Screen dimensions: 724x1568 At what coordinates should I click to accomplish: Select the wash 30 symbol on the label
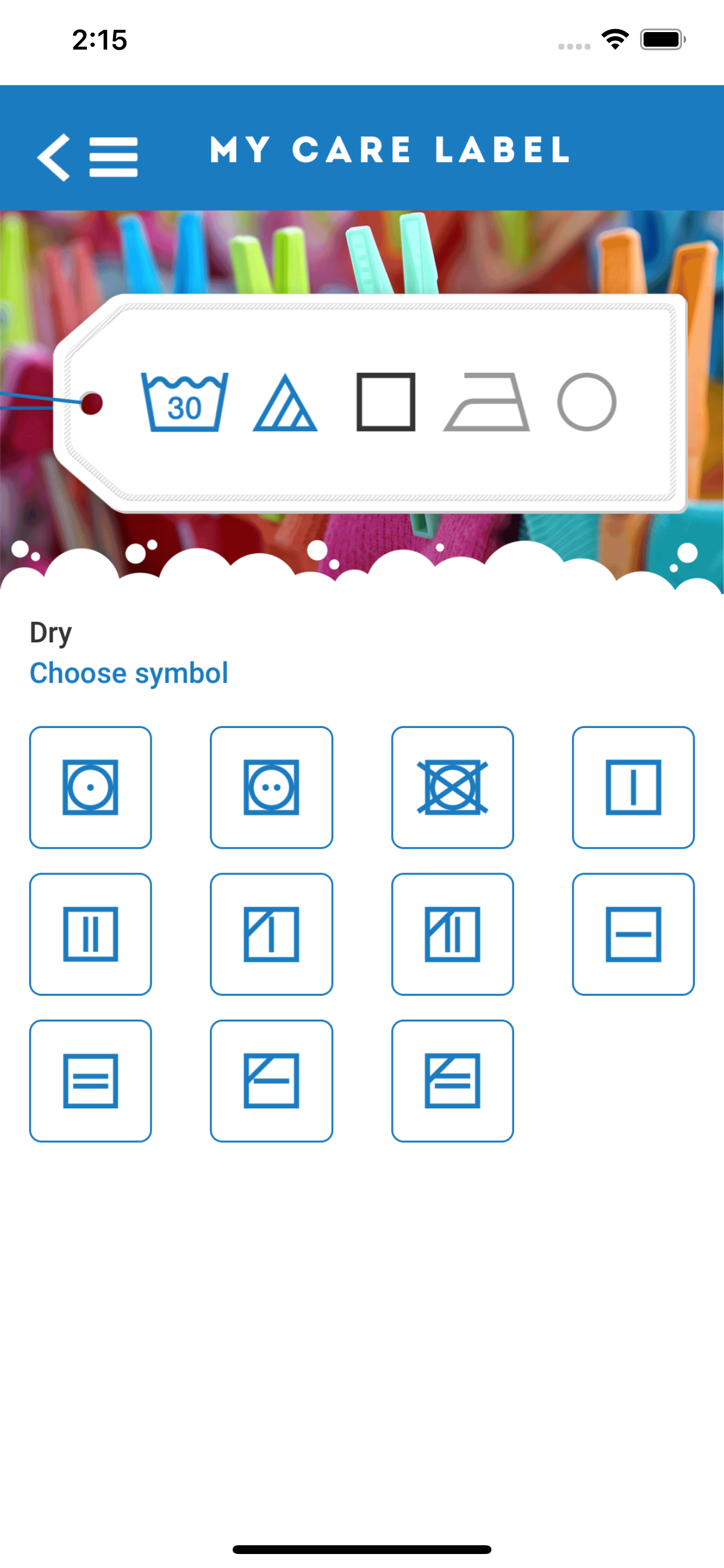[184, 402]
